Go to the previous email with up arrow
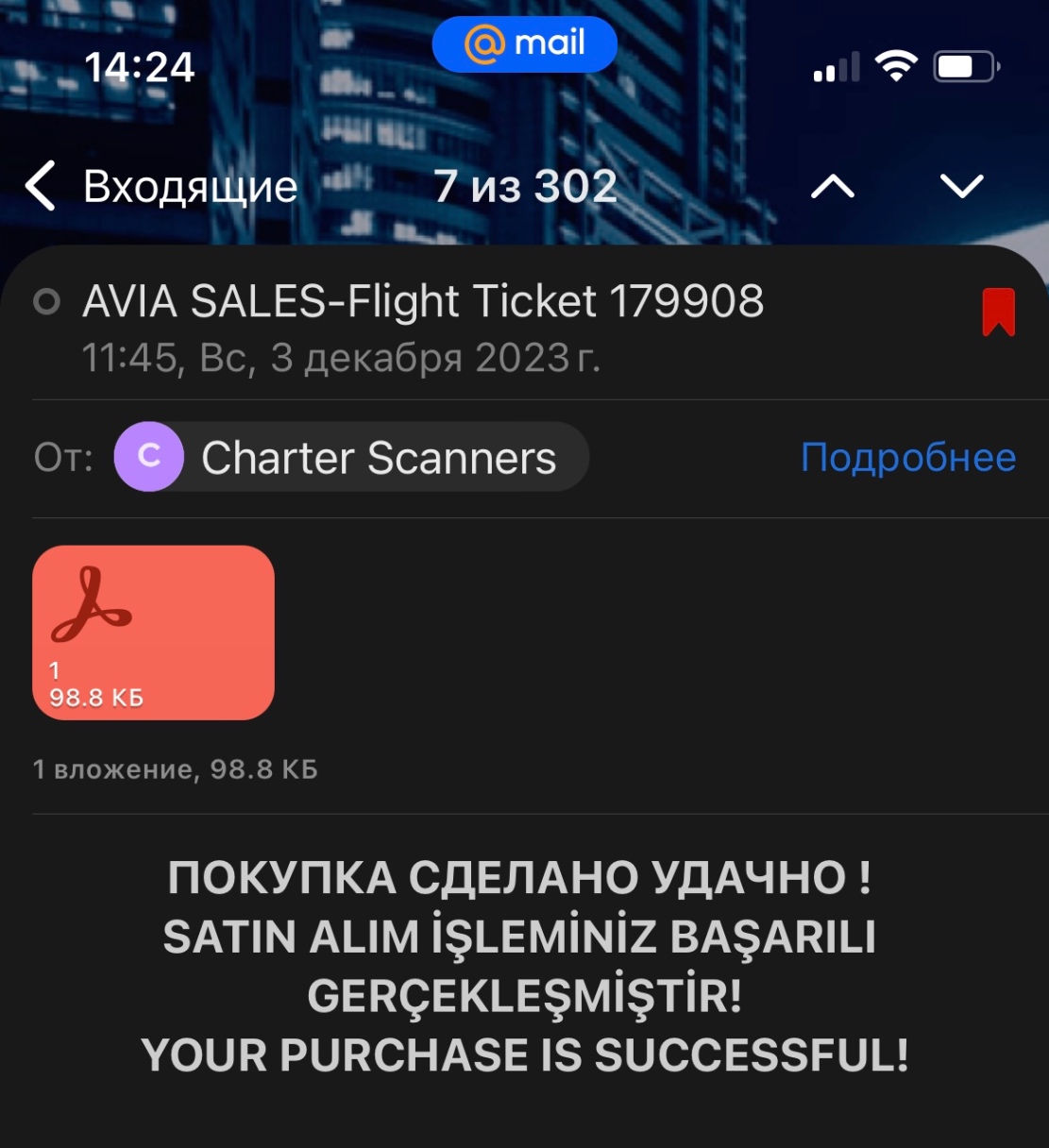 [832, 187]
